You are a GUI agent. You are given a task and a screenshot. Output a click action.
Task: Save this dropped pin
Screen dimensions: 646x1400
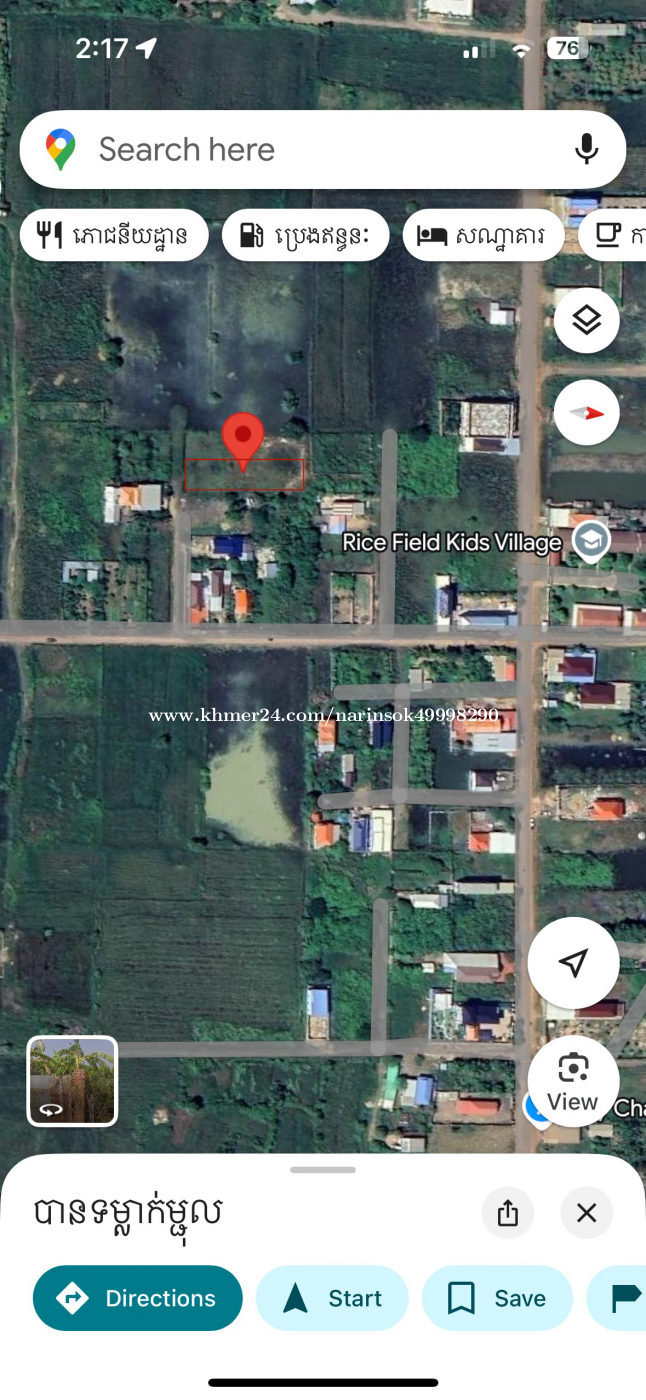[498, 1298]
